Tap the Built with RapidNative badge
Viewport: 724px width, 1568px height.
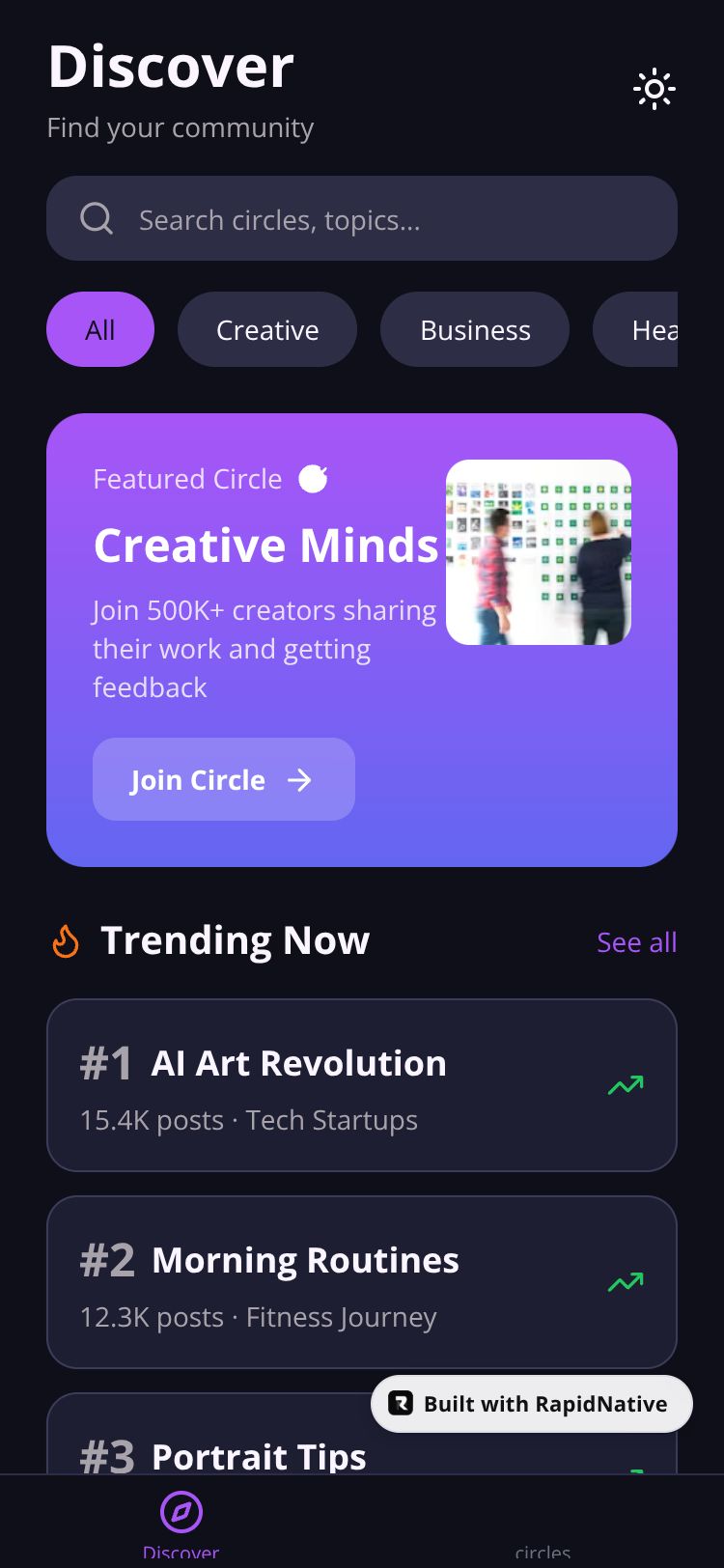[x=532, y=1404]
